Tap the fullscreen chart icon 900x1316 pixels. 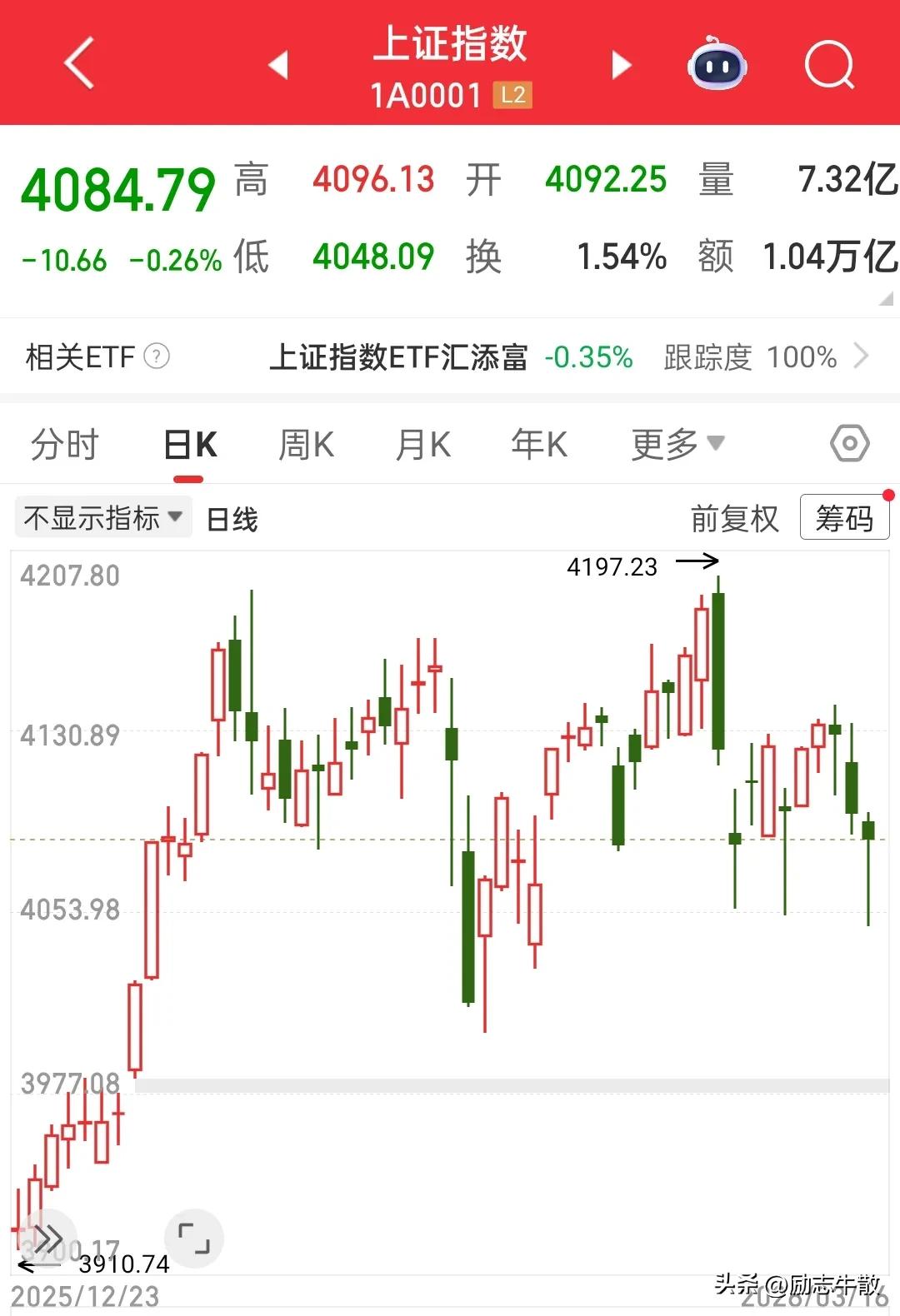(x=193, y=1239)
